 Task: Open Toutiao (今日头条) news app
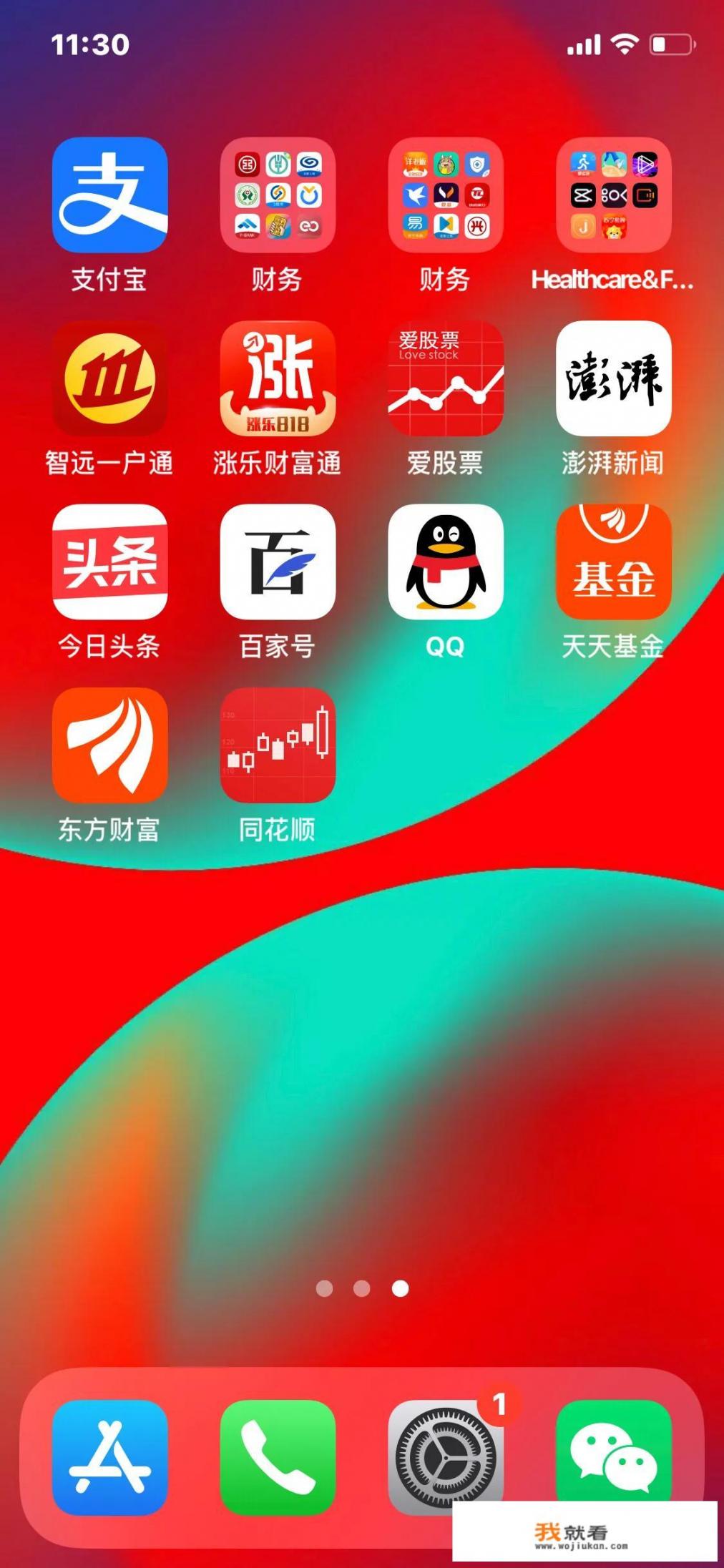coord(109,562)
